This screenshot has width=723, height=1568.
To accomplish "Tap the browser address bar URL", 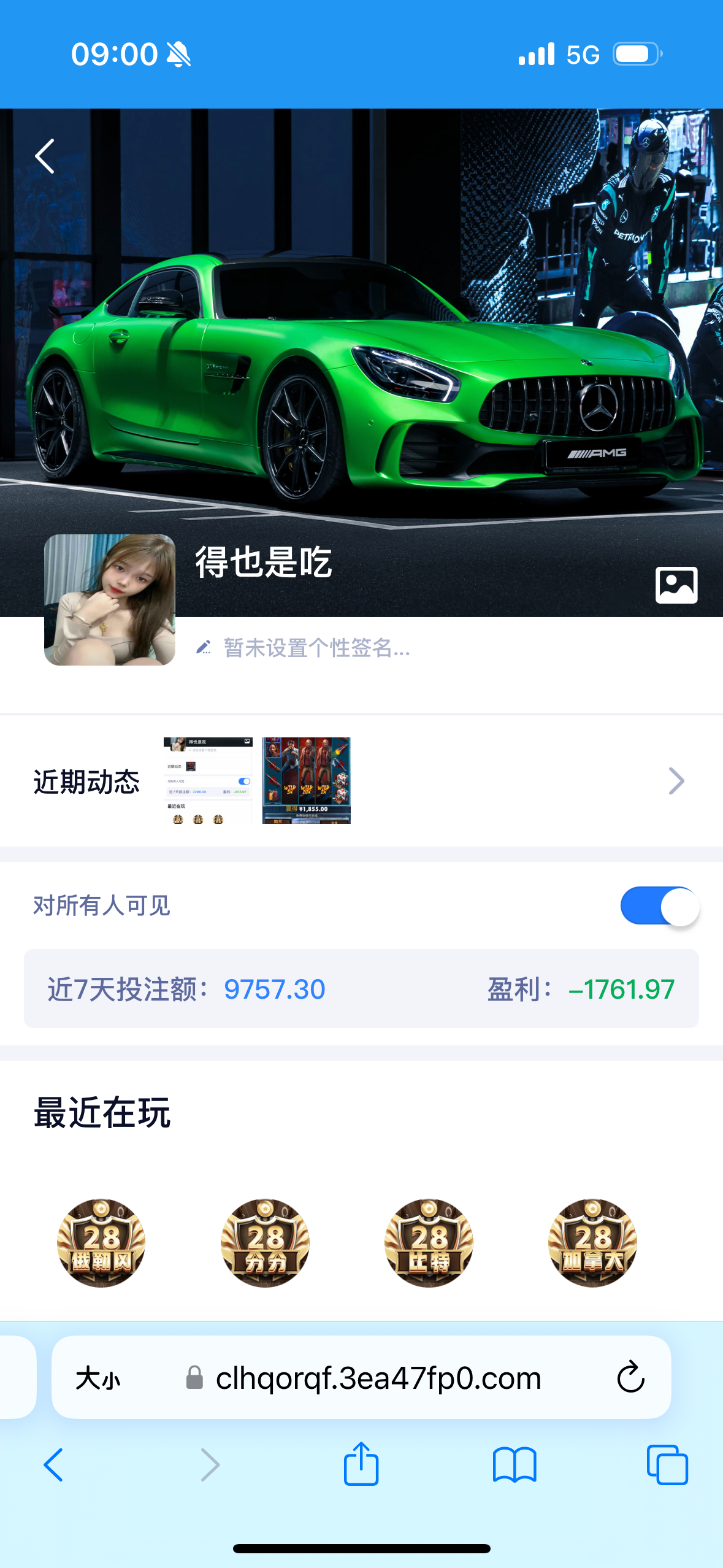I will (x=378, y=1378).
